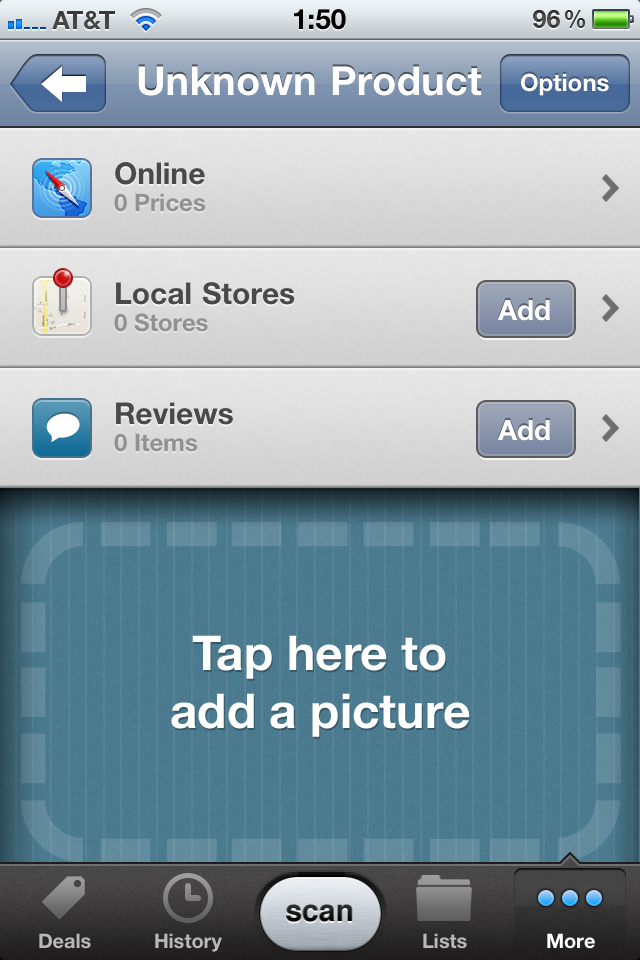
Task: Switch to the Deals tab
Action: [x=65, y=912]
